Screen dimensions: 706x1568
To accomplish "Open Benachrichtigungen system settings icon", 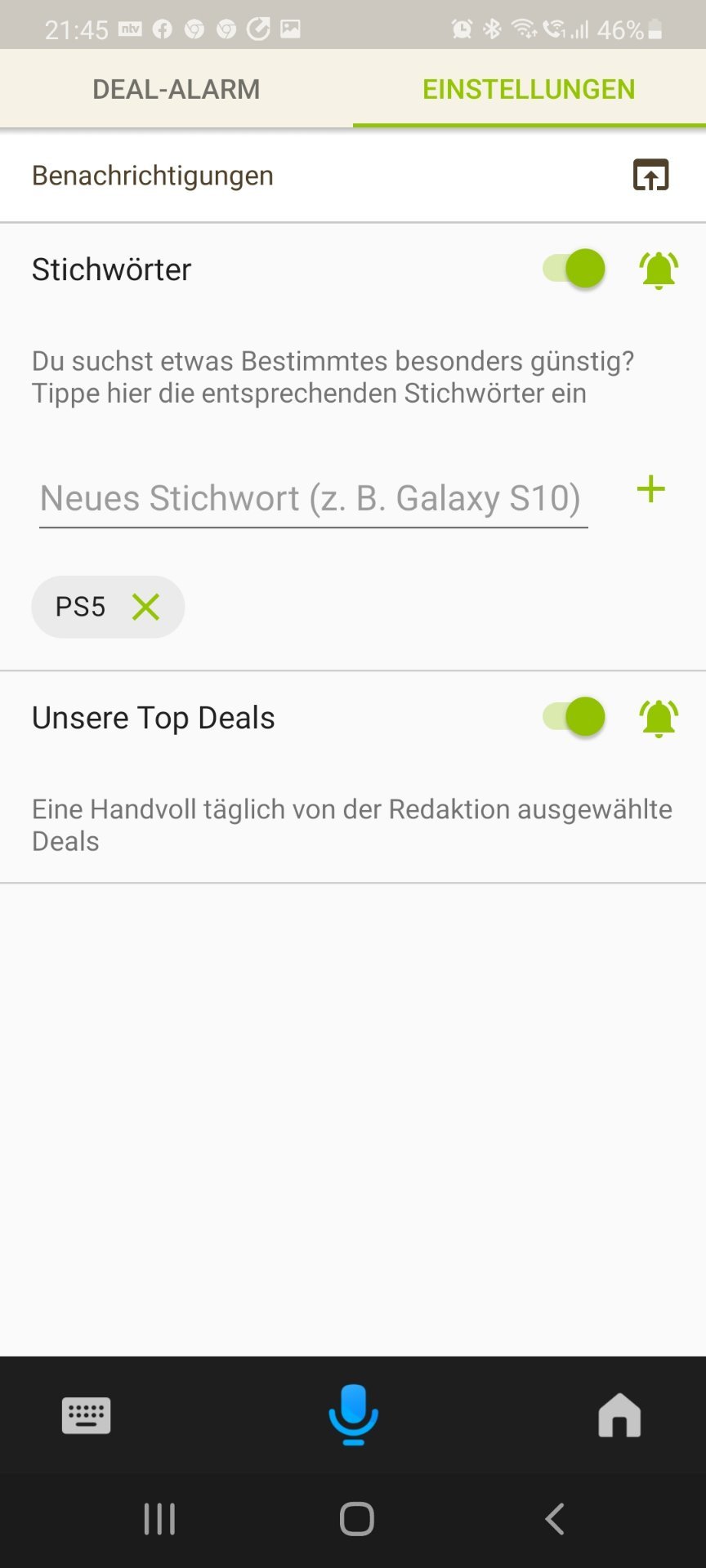I will 651,175.
